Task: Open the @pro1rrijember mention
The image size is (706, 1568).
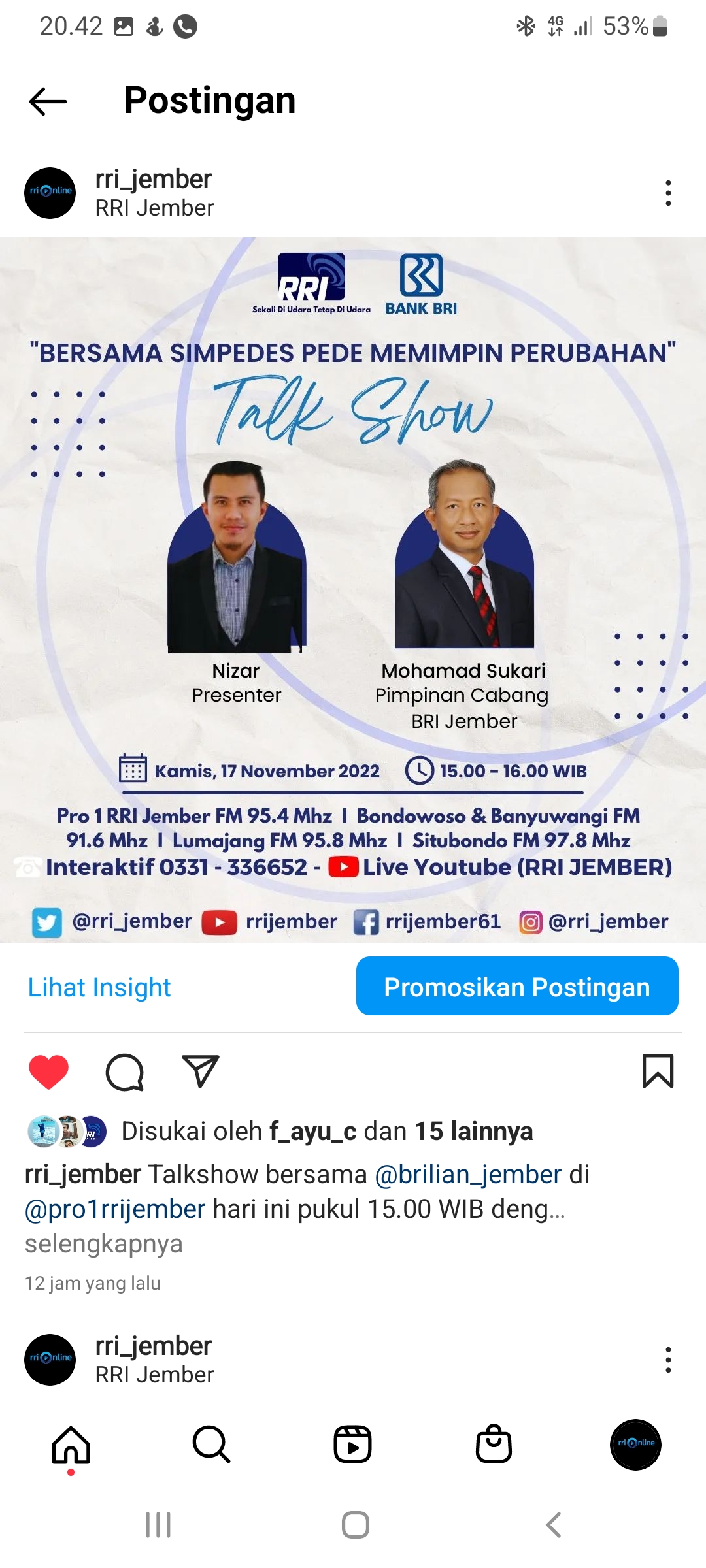Action: [x=115, y=1209]
